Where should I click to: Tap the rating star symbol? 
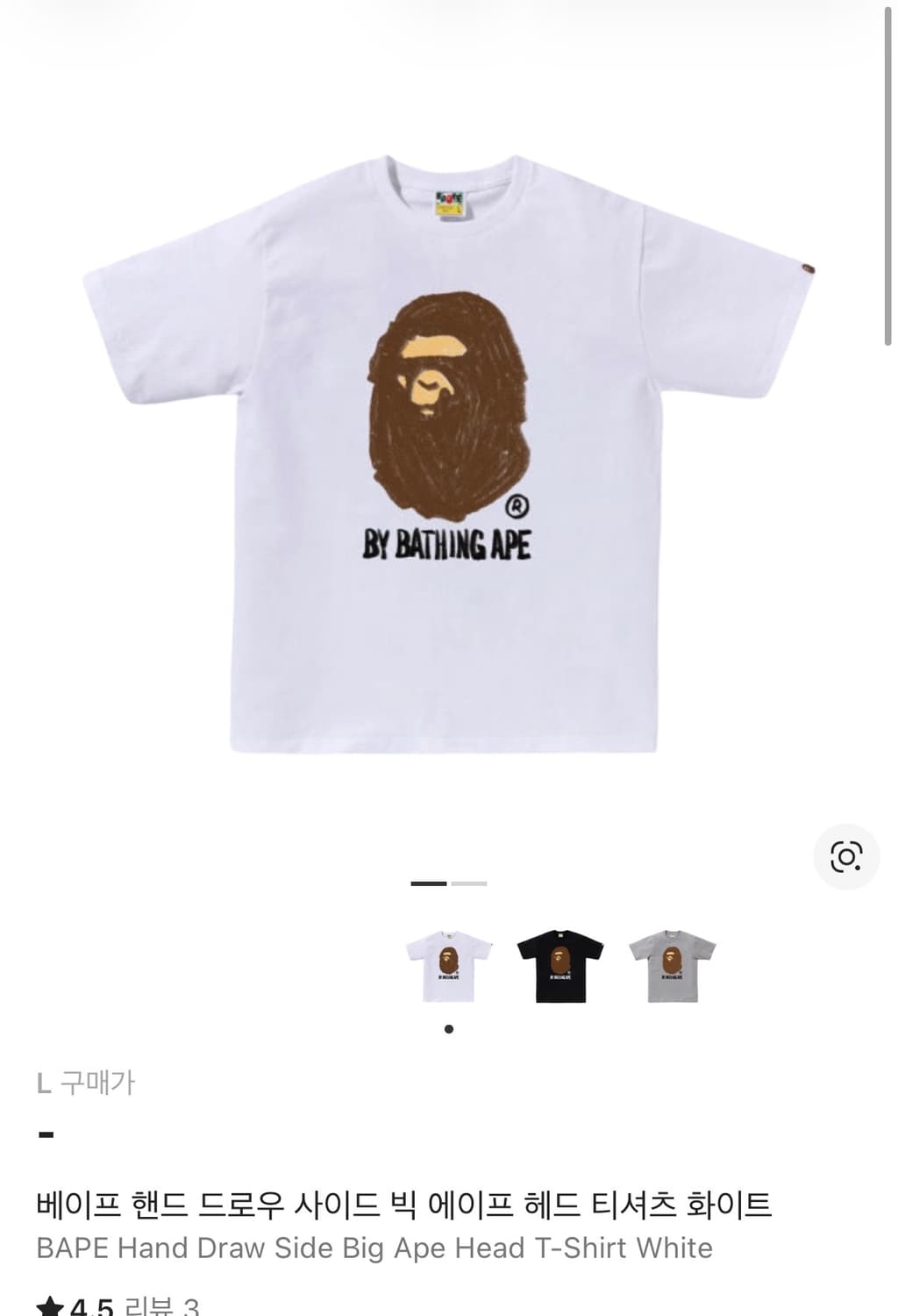(x=50, y=1305)
